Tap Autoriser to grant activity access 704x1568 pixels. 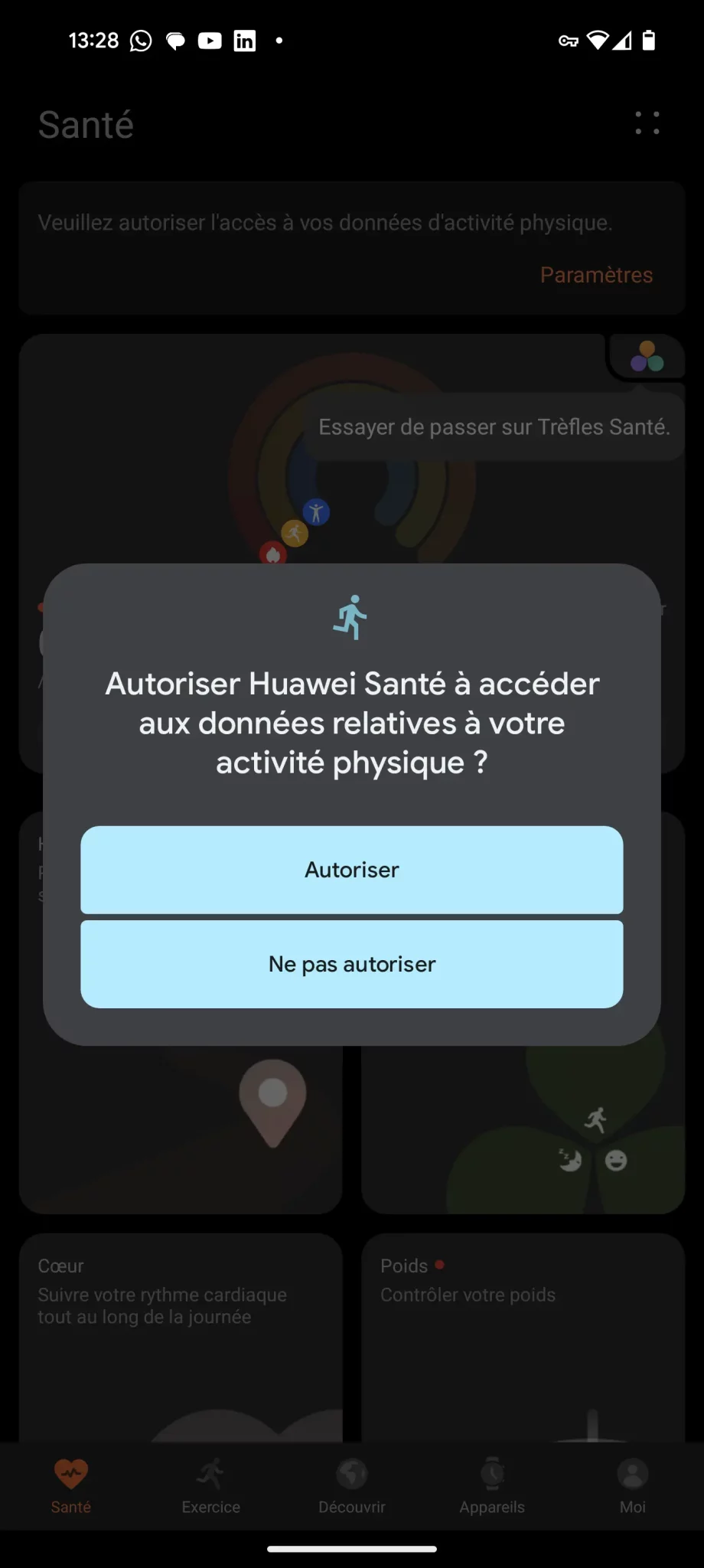pos(351,870)
